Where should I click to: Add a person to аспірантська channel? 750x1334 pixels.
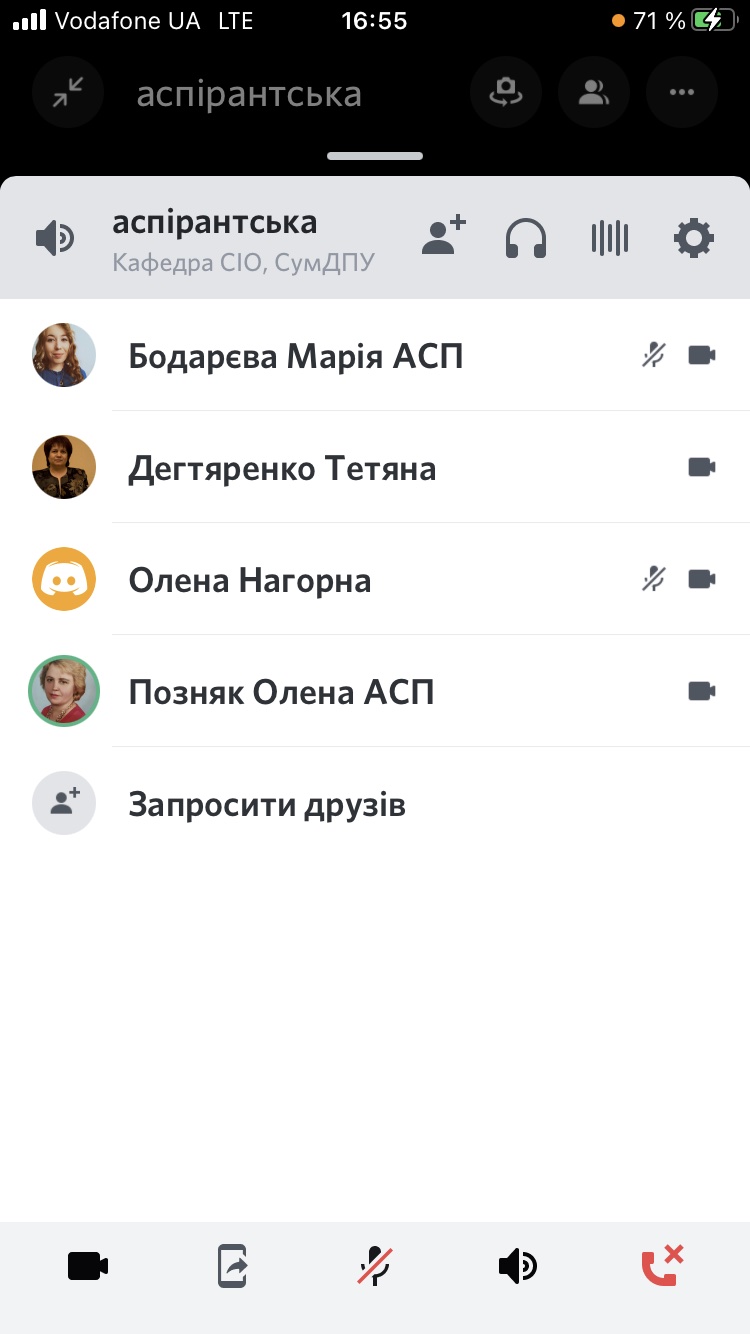coord(444,237)
